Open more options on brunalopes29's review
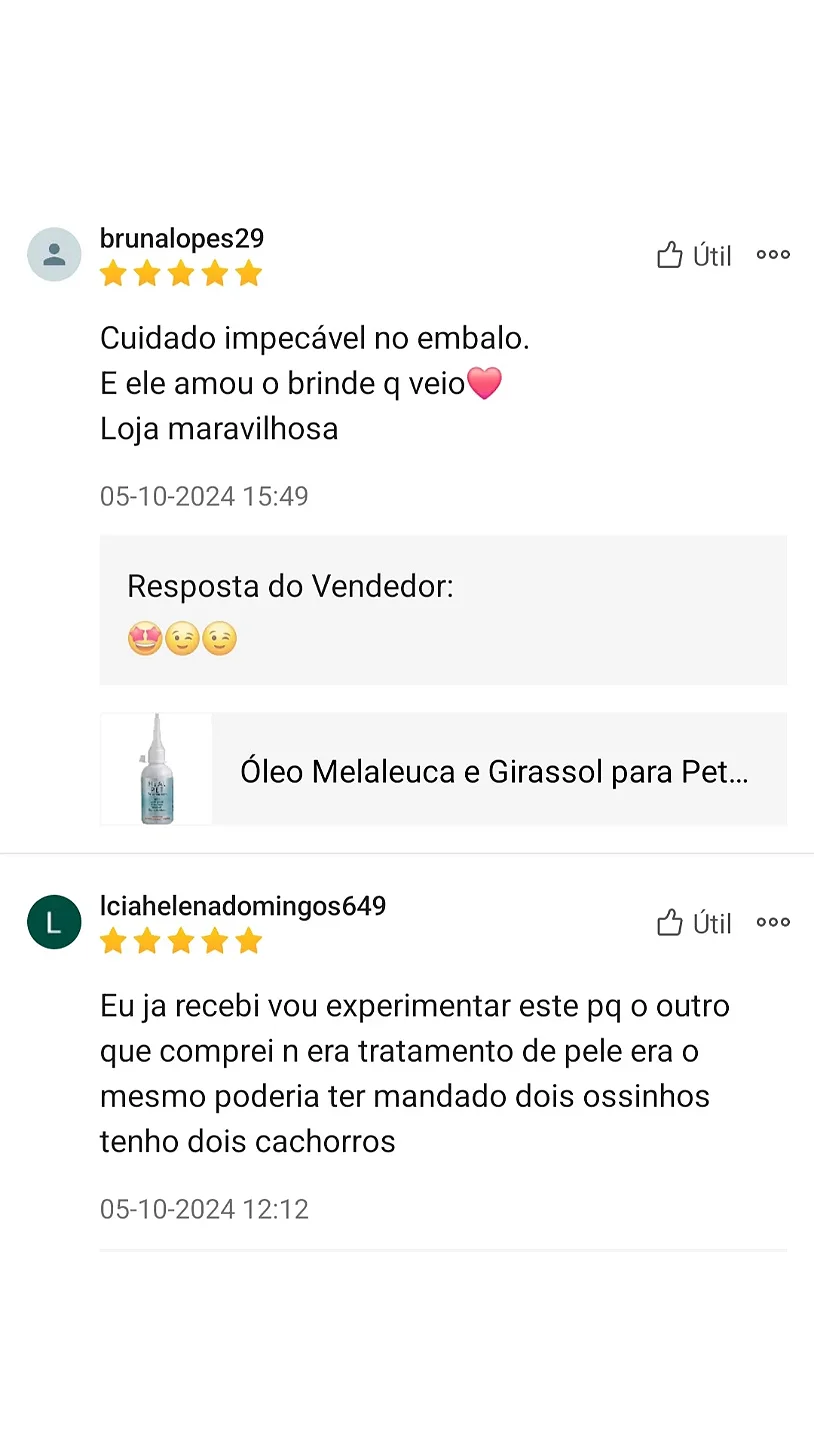Viewport: 814px width, 1448px height. pos(773,255)
